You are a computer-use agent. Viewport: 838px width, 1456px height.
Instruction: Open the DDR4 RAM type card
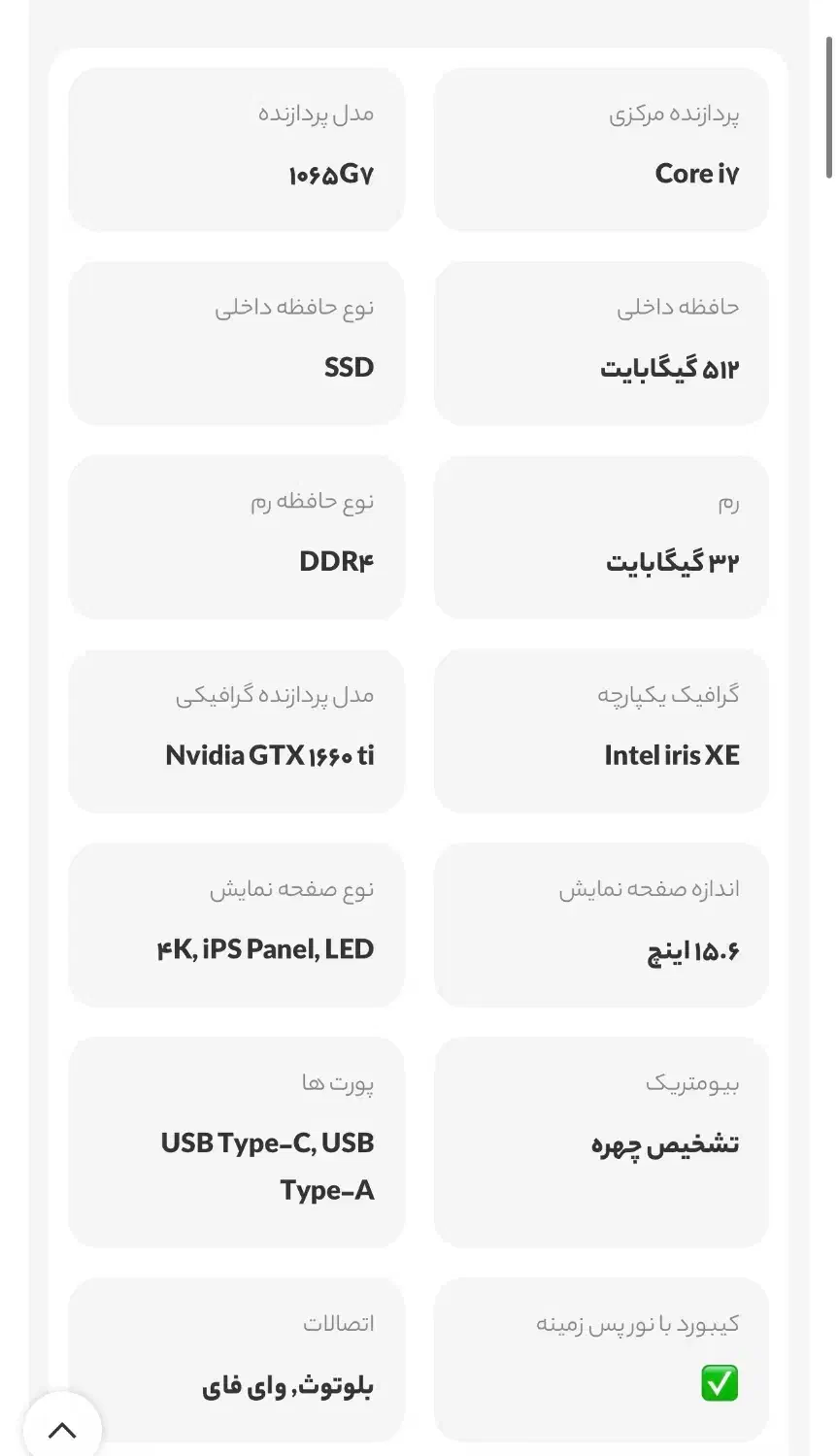[236, 537]
